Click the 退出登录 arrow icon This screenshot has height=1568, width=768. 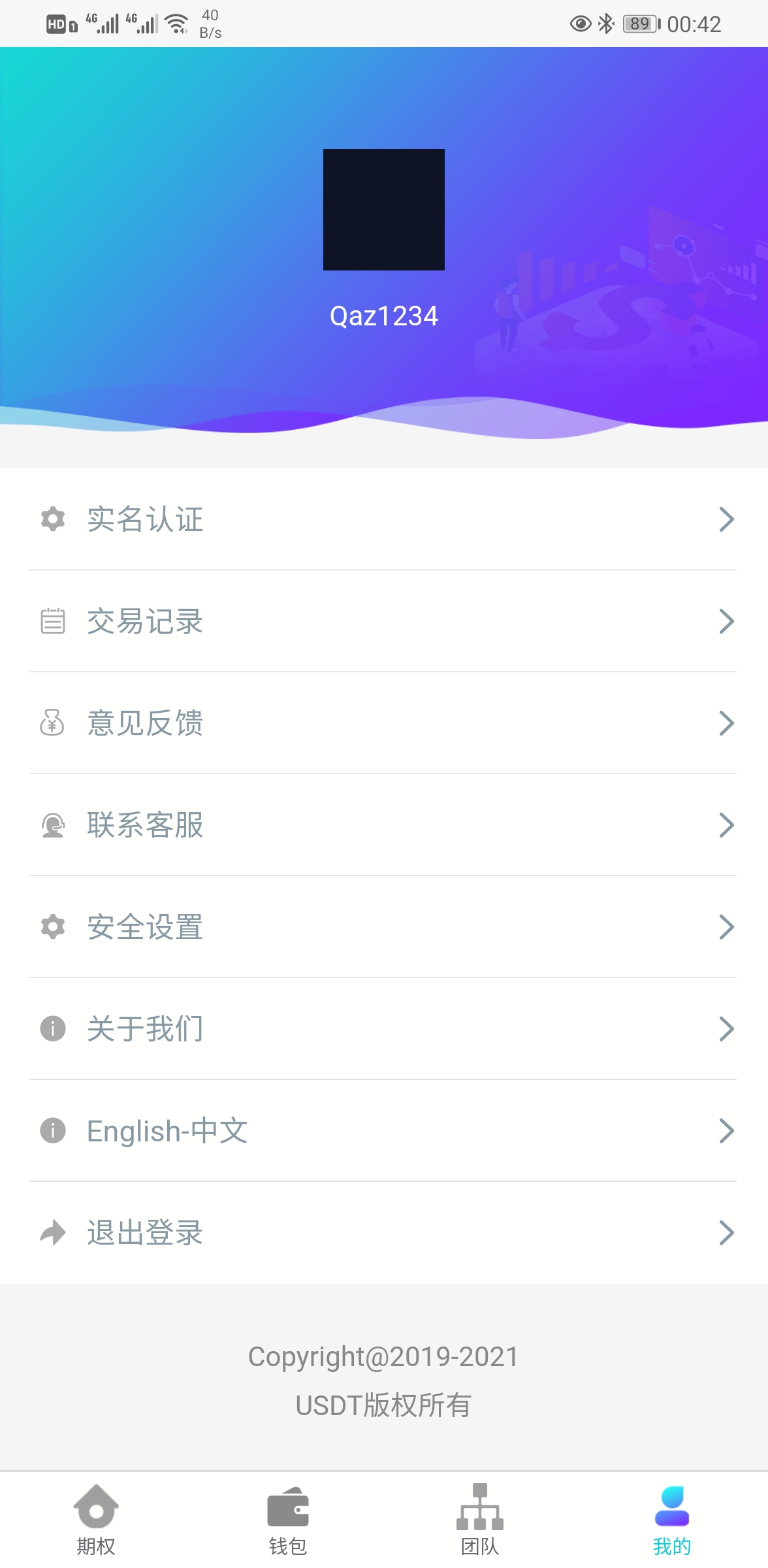pos(52,1233)
